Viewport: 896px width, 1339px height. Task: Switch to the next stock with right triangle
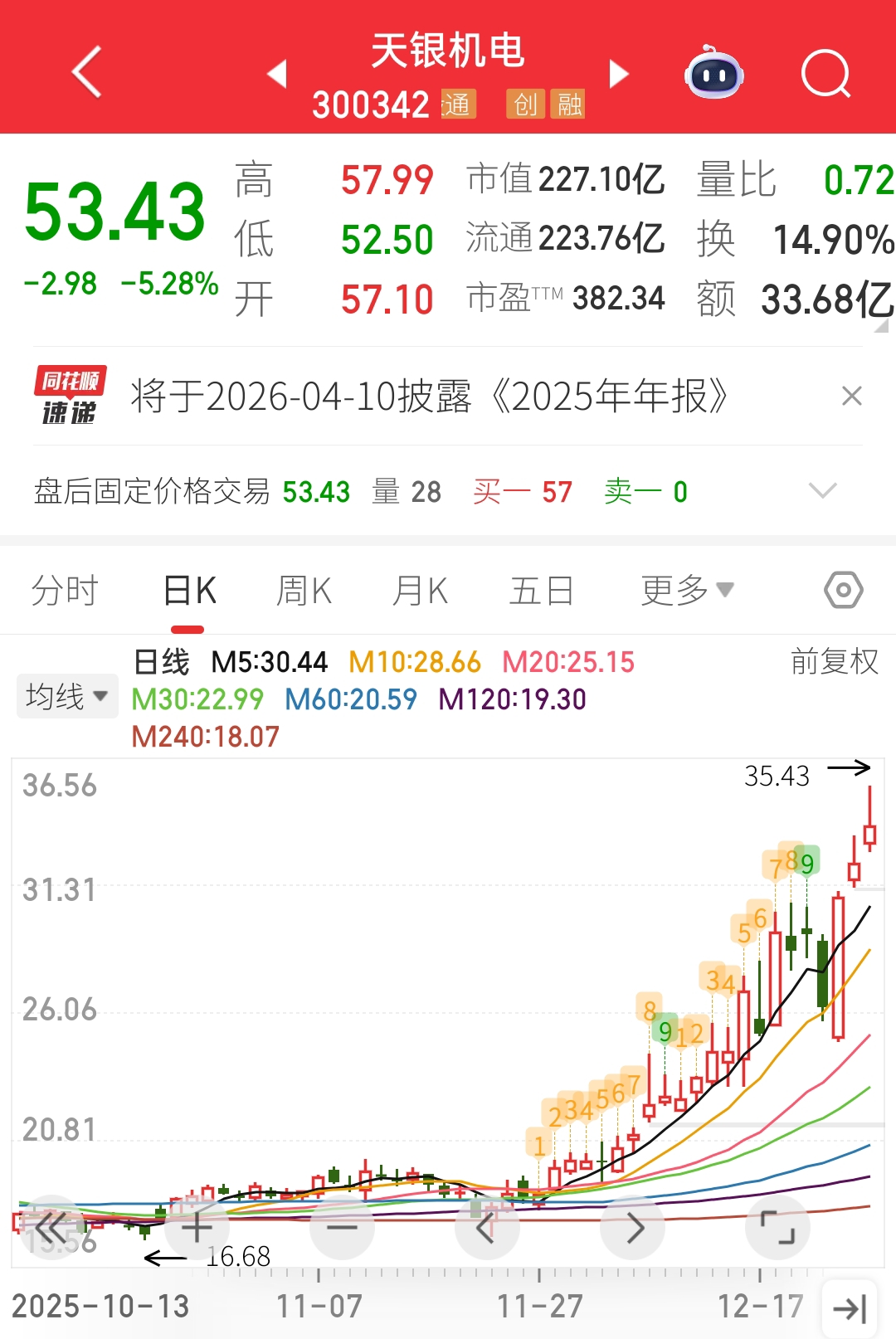(x=619, y=74)
